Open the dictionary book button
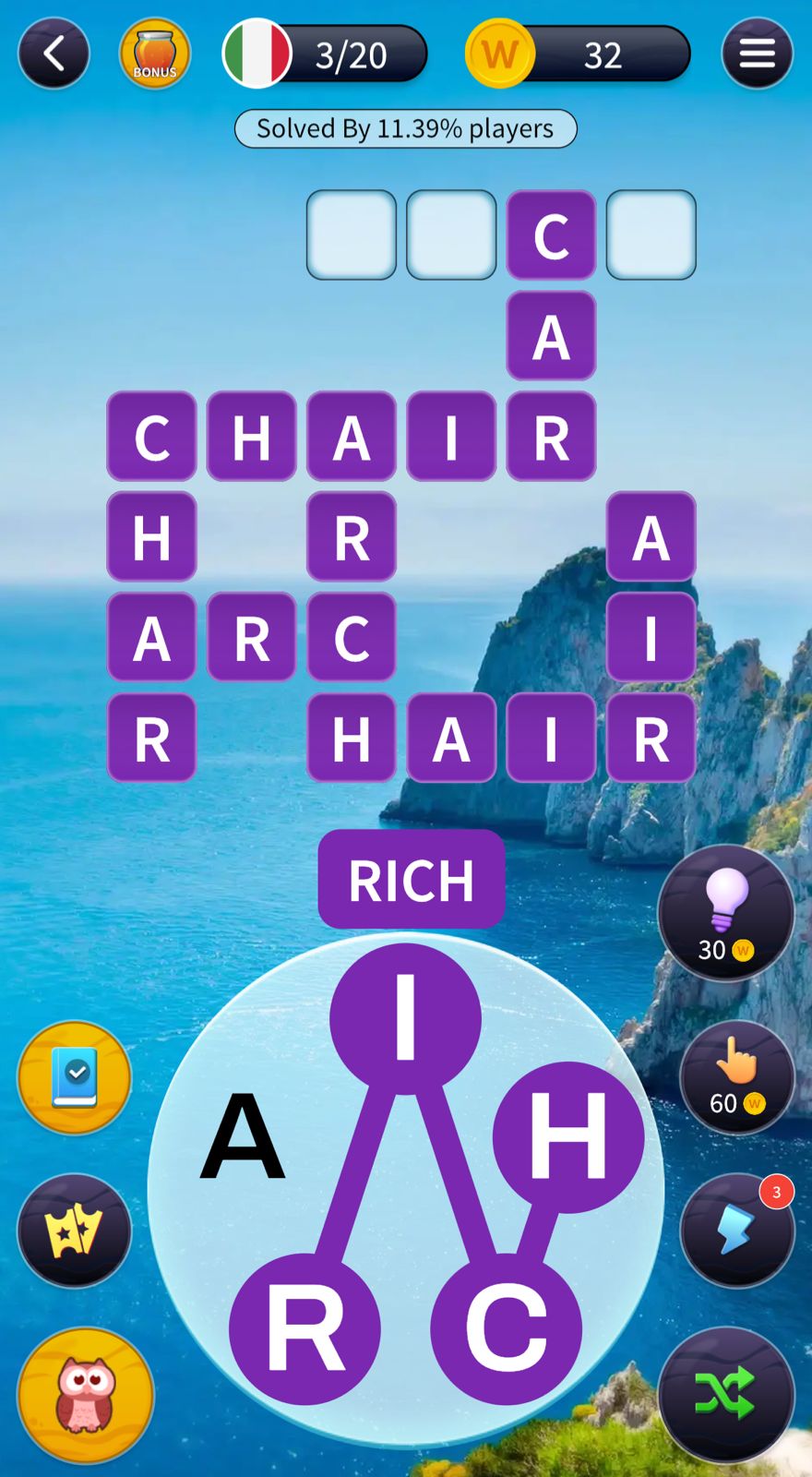This screenshot has height=1477, width=812. point(75,1077)
